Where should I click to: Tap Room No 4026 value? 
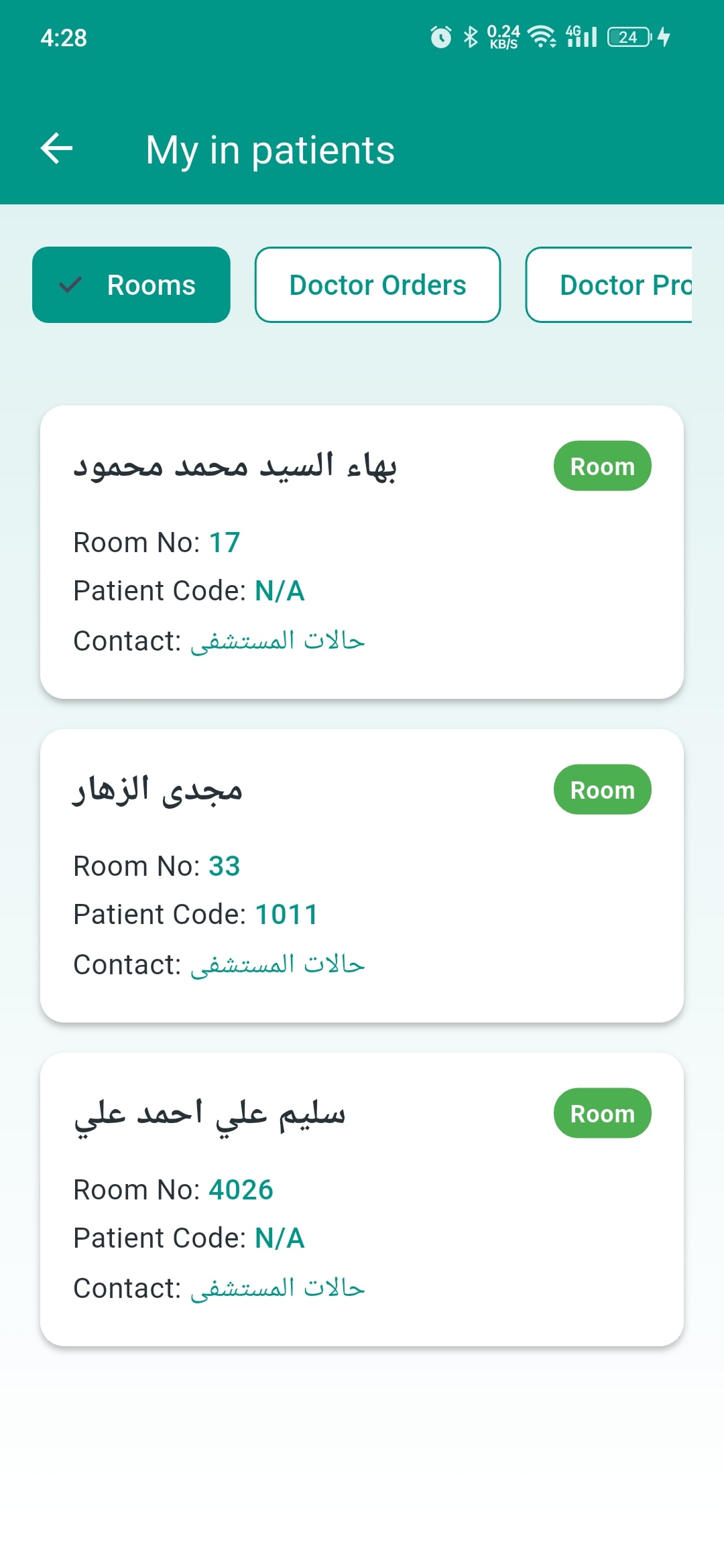pyautogui.click(x=241, y=1189)
